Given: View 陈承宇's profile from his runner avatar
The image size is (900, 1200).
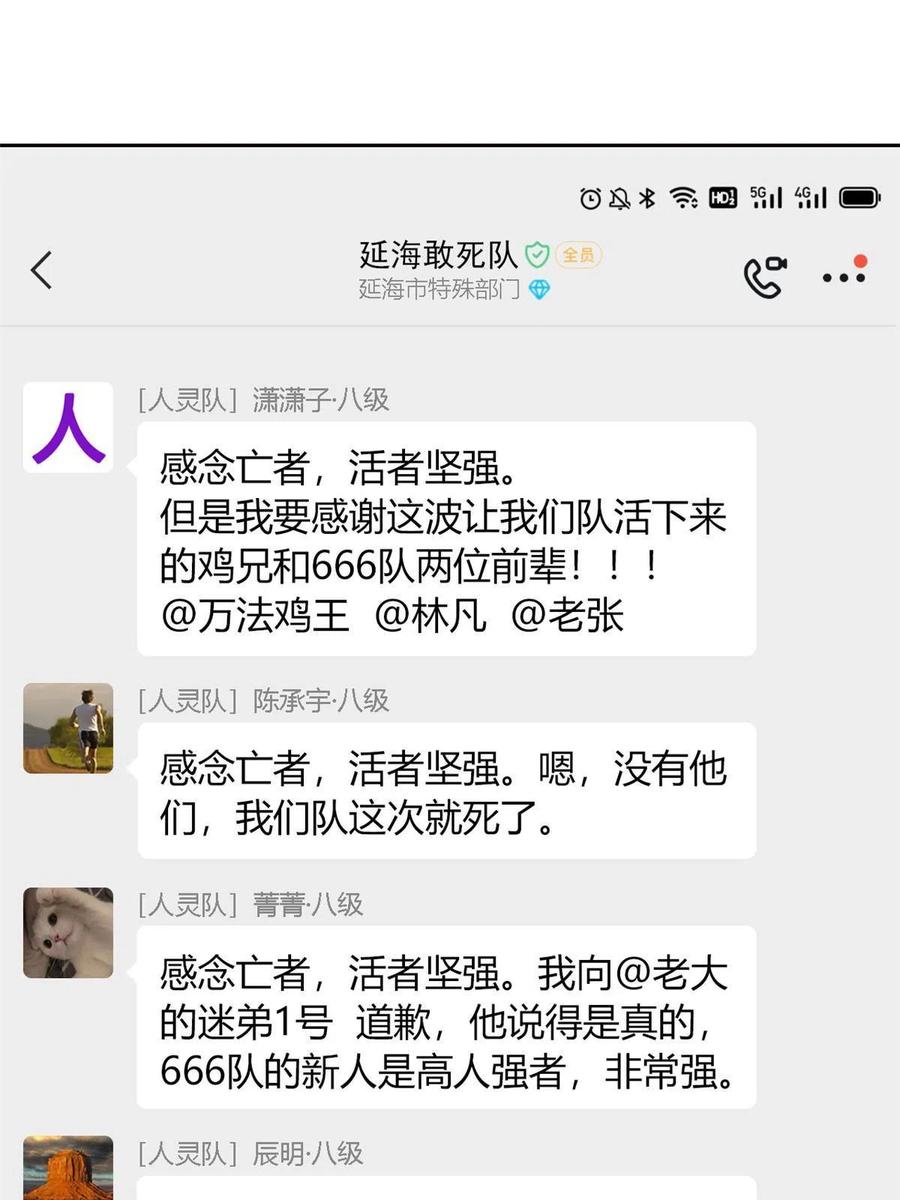Looking at the screenshot, I should [68, 728].
